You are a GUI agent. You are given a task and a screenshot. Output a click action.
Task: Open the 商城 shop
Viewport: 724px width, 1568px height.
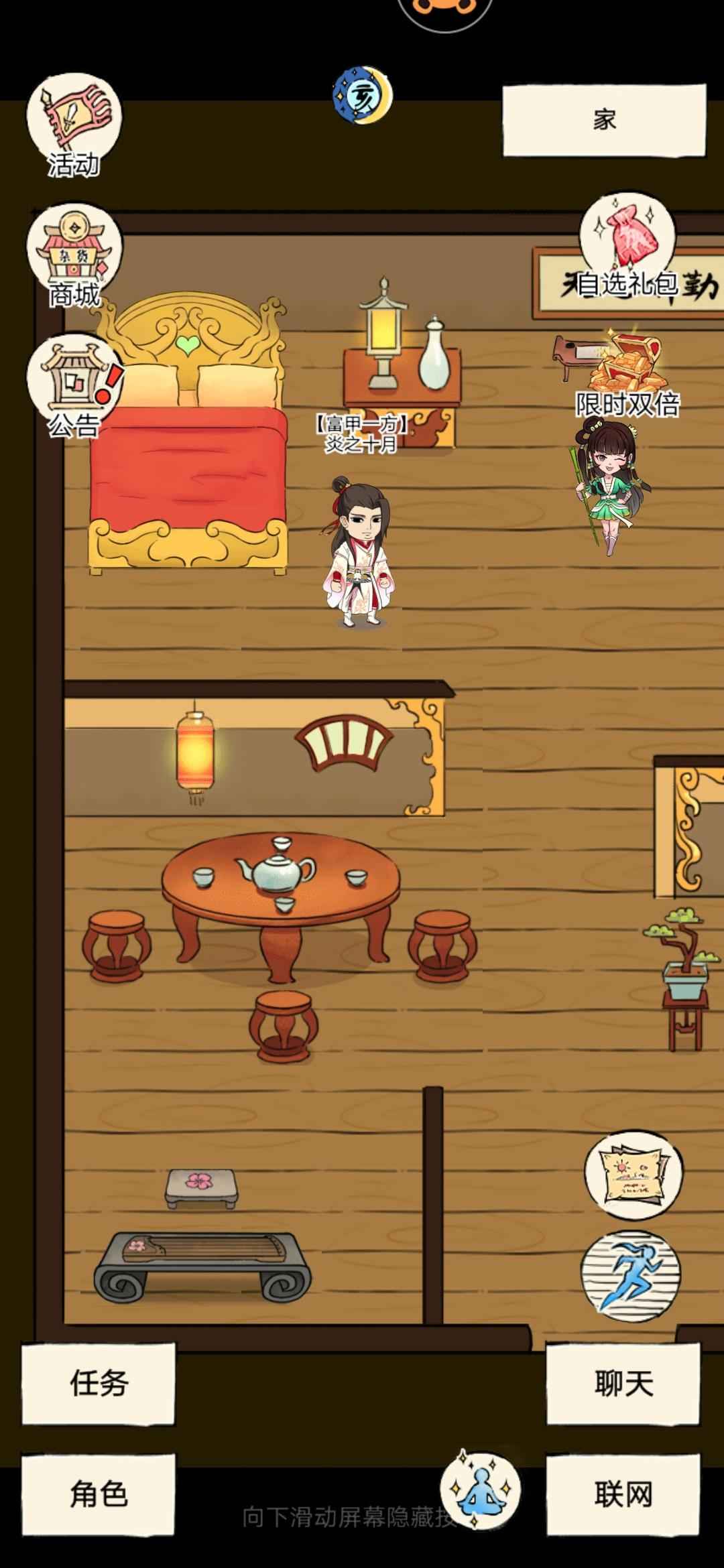(x=74, y=255)
